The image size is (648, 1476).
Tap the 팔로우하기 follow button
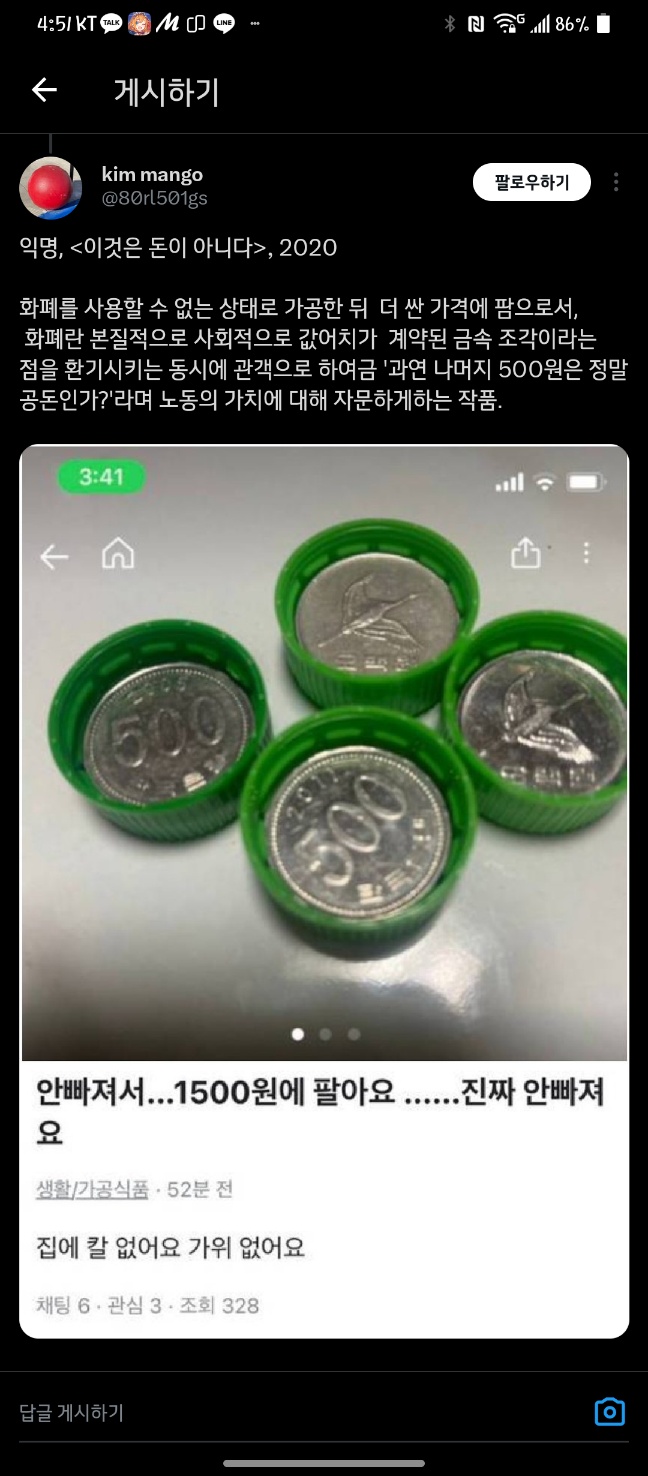coord(531,182)
